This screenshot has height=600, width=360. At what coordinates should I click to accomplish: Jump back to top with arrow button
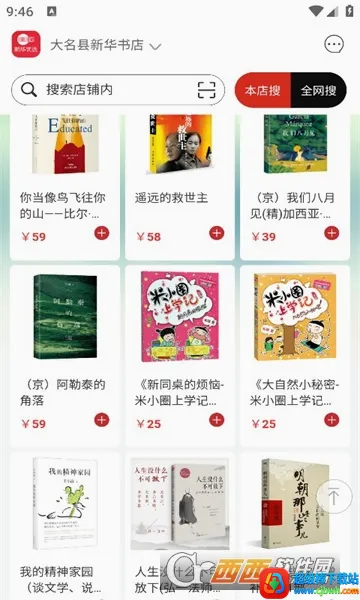point(334,497)
